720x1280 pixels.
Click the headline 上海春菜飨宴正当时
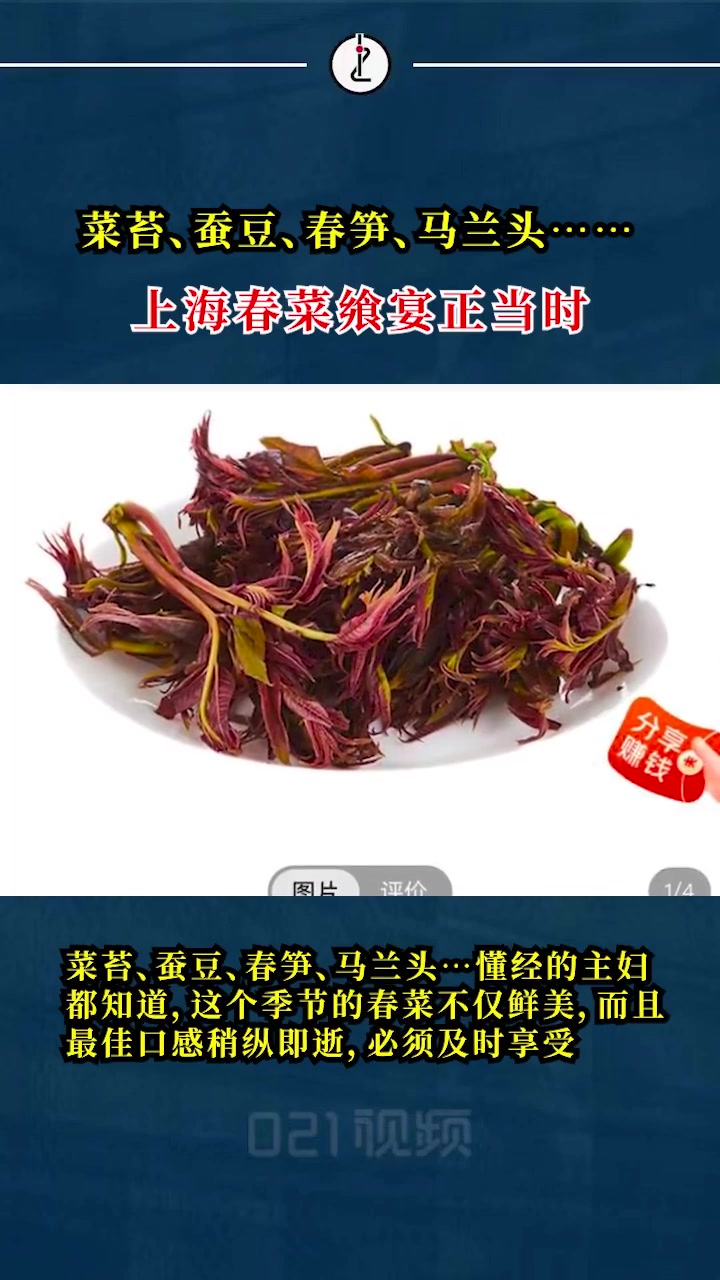pos(360,306)
